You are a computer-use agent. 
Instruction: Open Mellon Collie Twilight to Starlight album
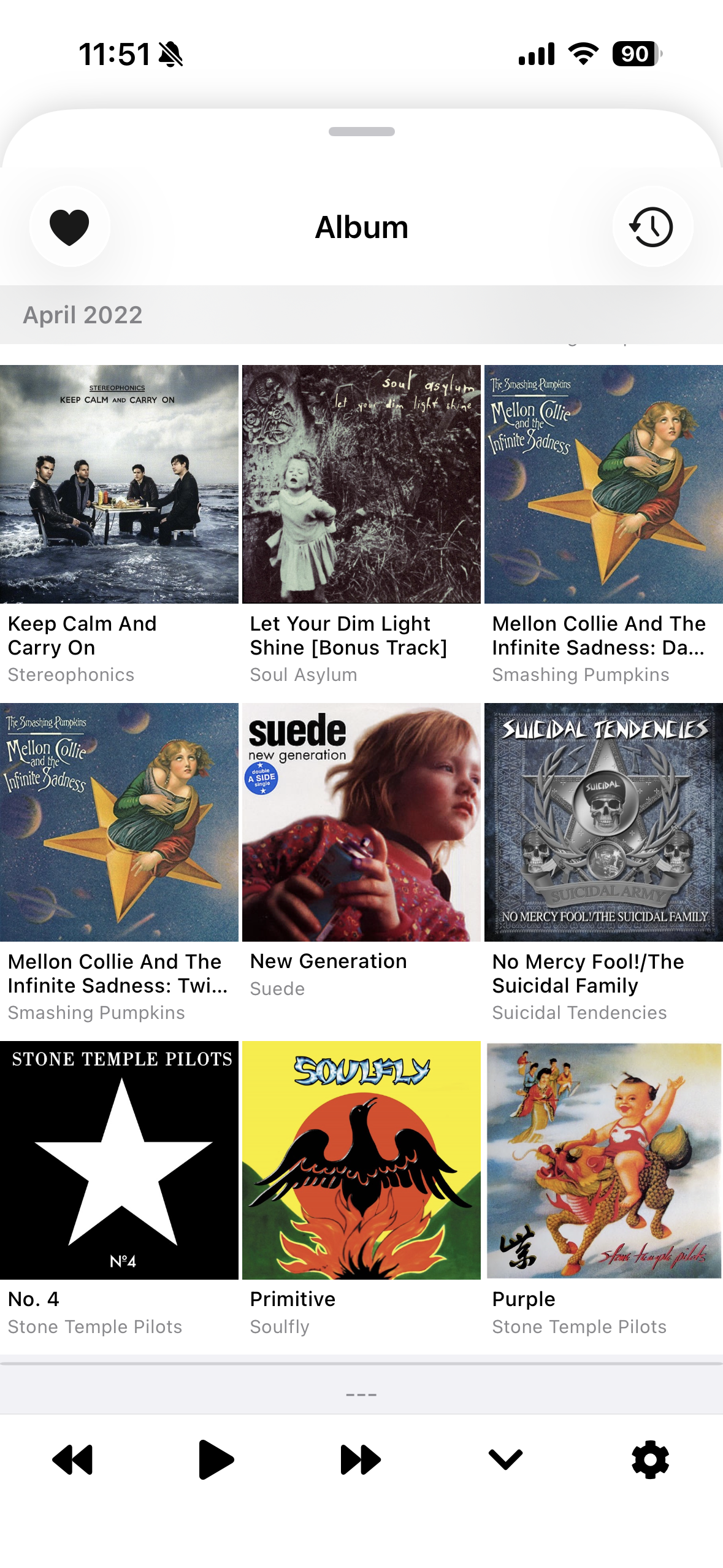click(119, 822)
